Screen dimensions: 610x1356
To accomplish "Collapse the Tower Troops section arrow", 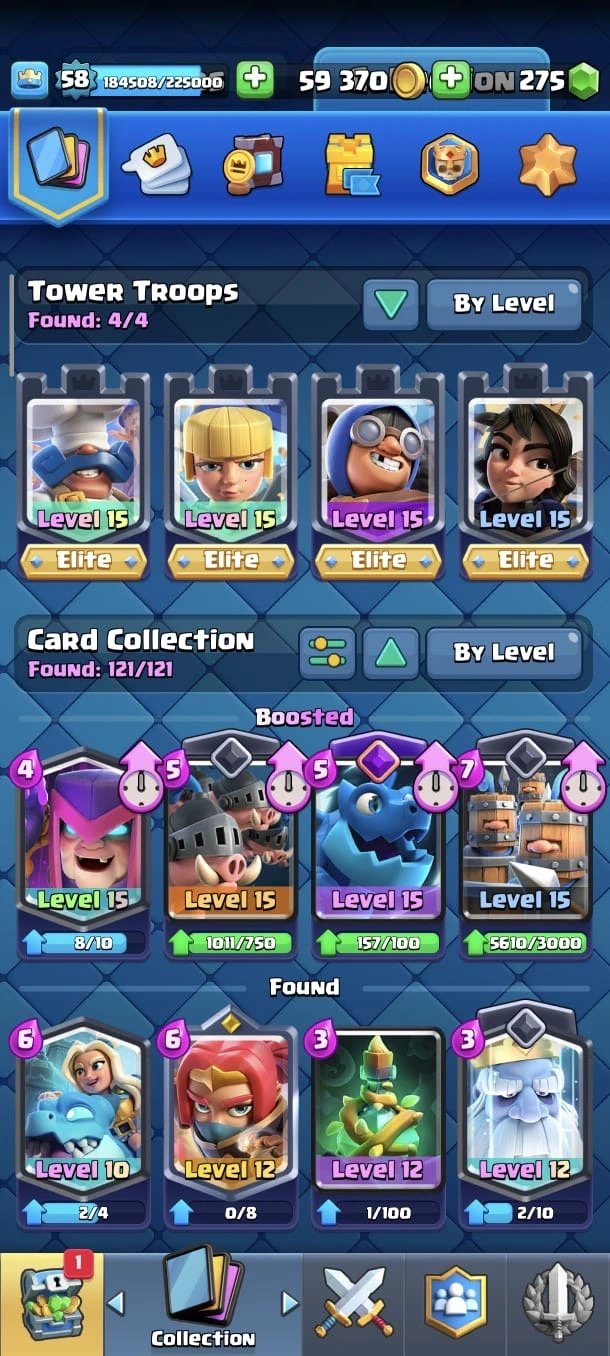I will pyautogui.click(x=390, y=304).
